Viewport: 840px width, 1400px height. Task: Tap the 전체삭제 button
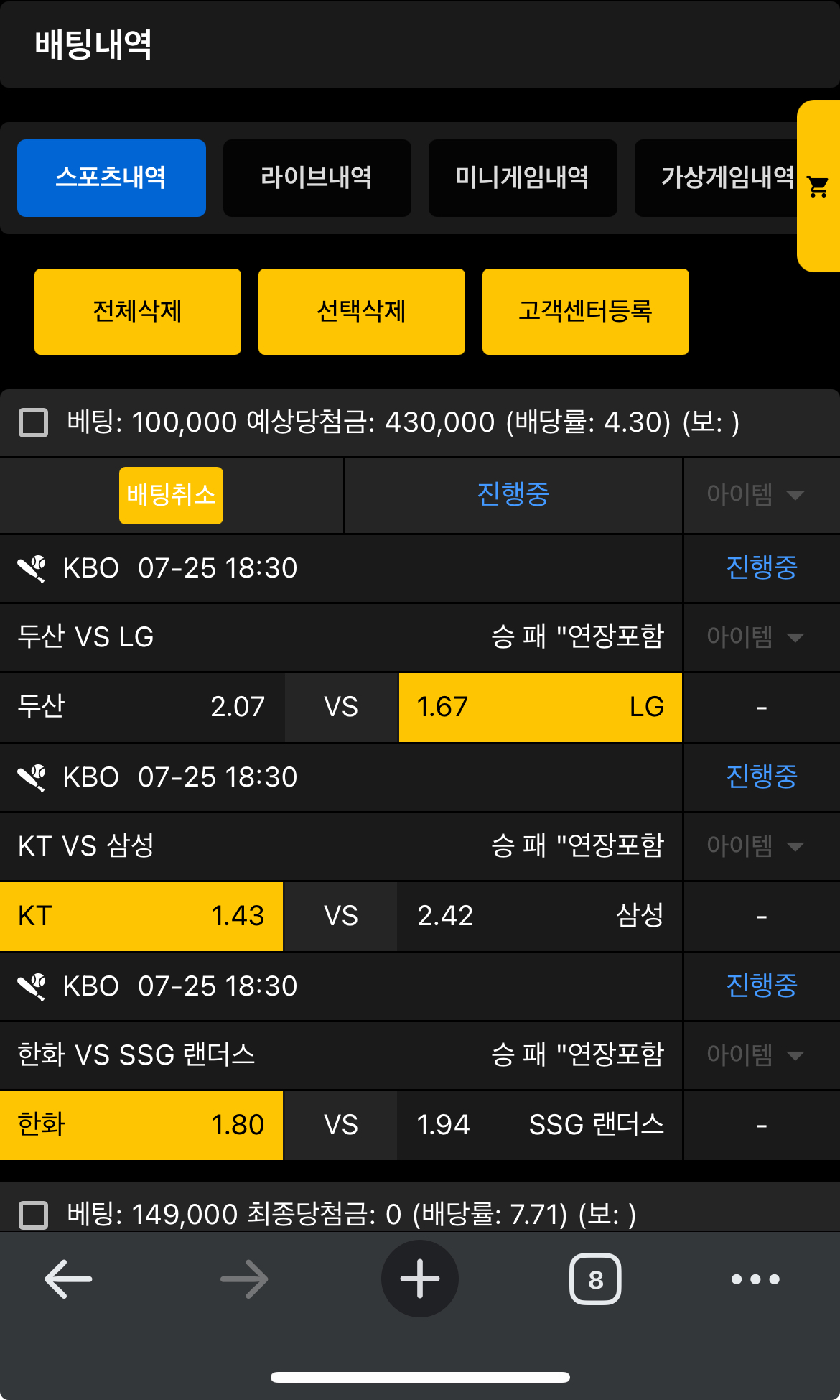(138, 312)
